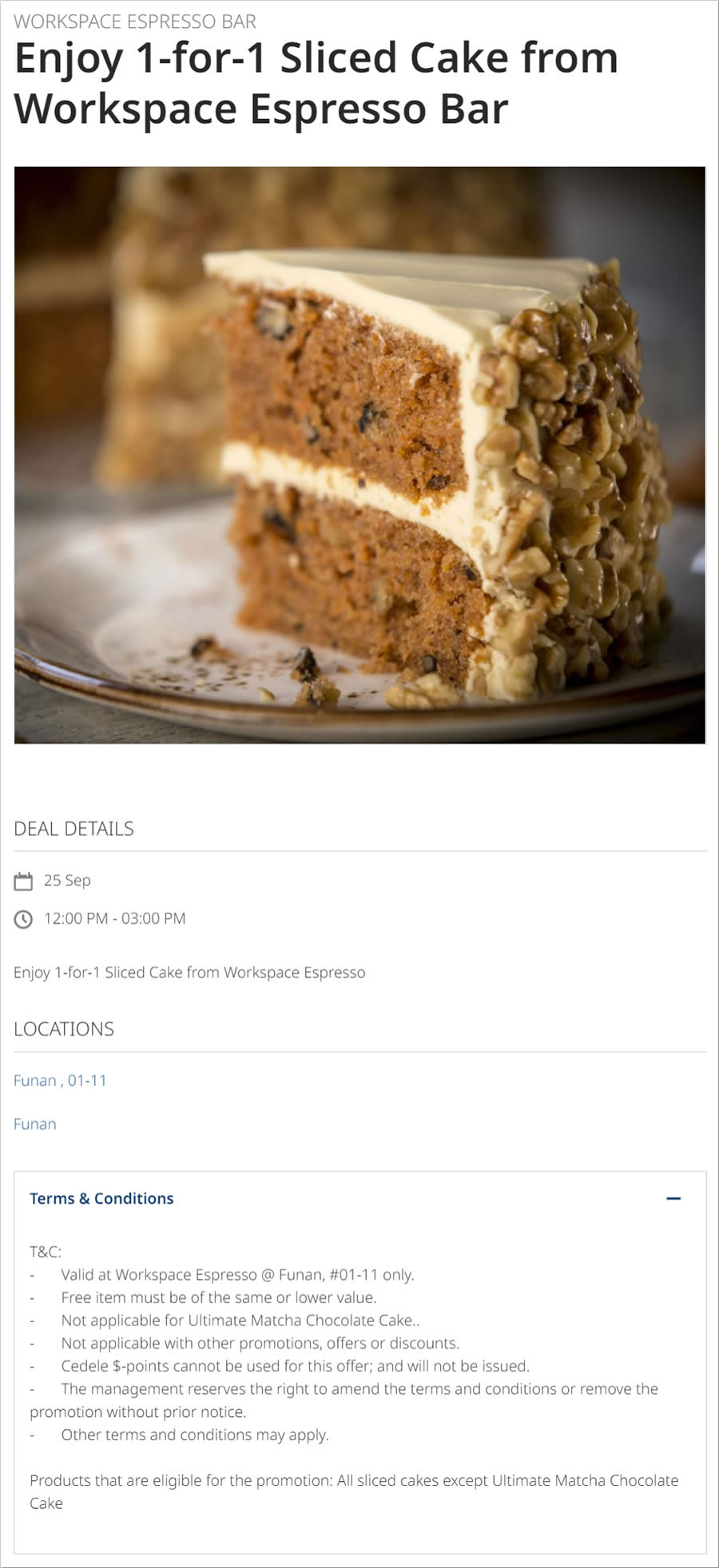Open the Funan, 01-11 location link
This screenshot has height=1568, width=719.
[x=60, y=1080]
